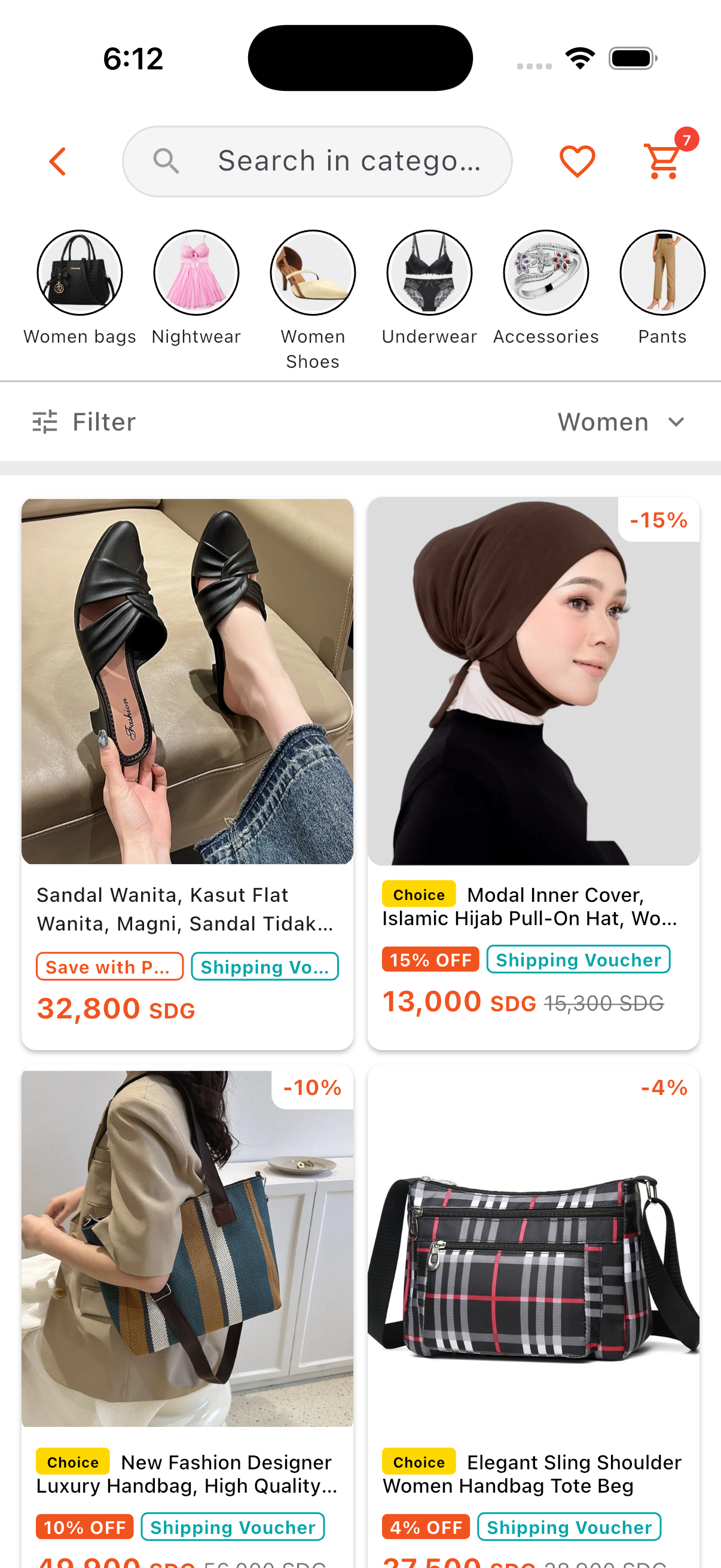Open the Filter options
This screenshot has height=1568, width=721.
(84, 421)
